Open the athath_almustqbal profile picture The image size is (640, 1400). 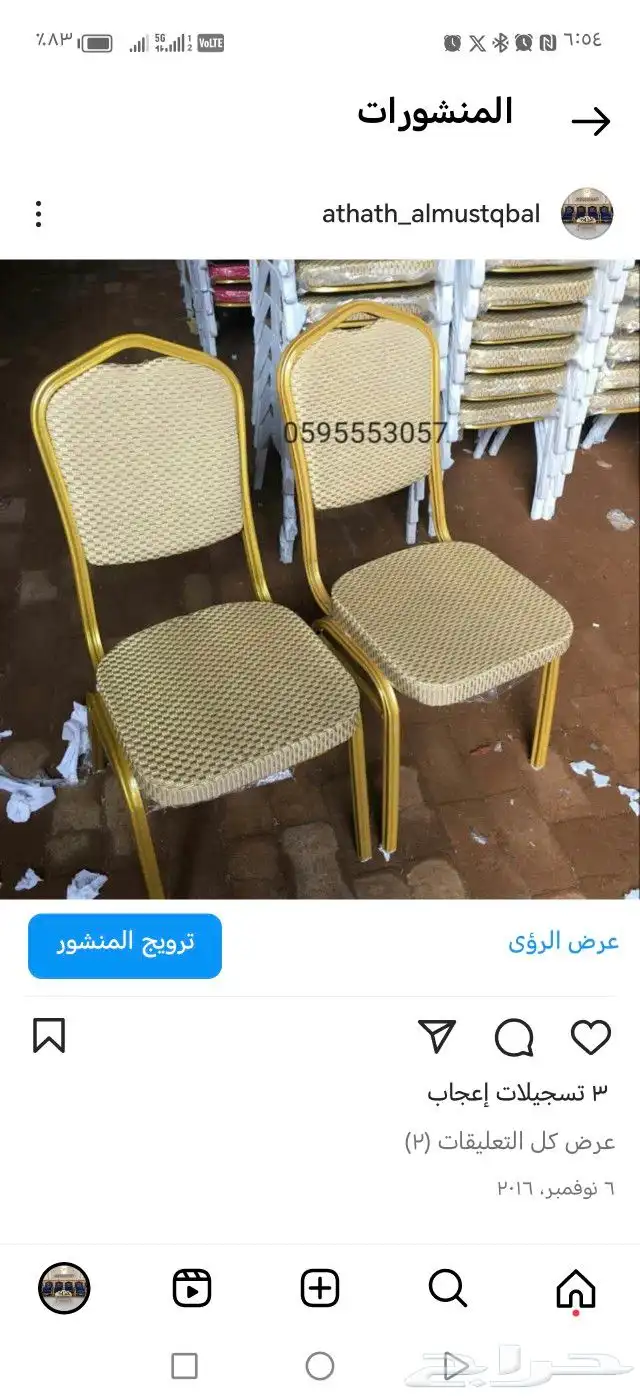(587, 213)
